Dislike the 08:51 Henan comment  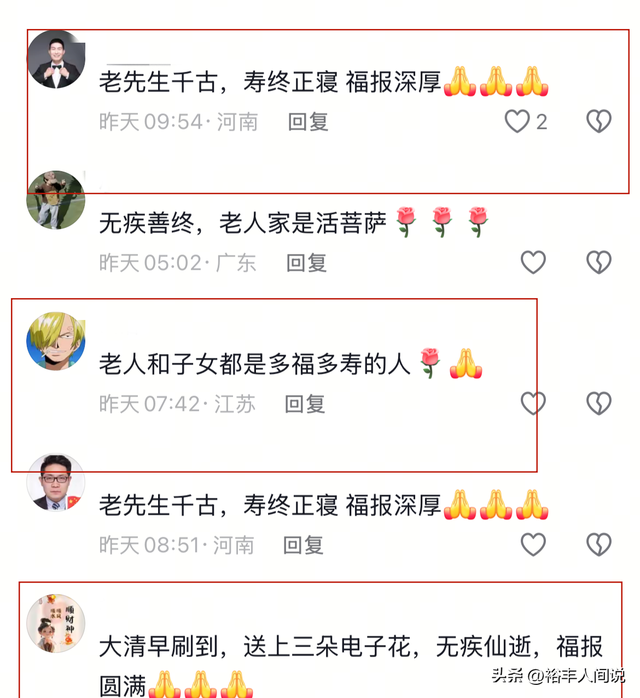pyautogui.click(x=598, y=544)
